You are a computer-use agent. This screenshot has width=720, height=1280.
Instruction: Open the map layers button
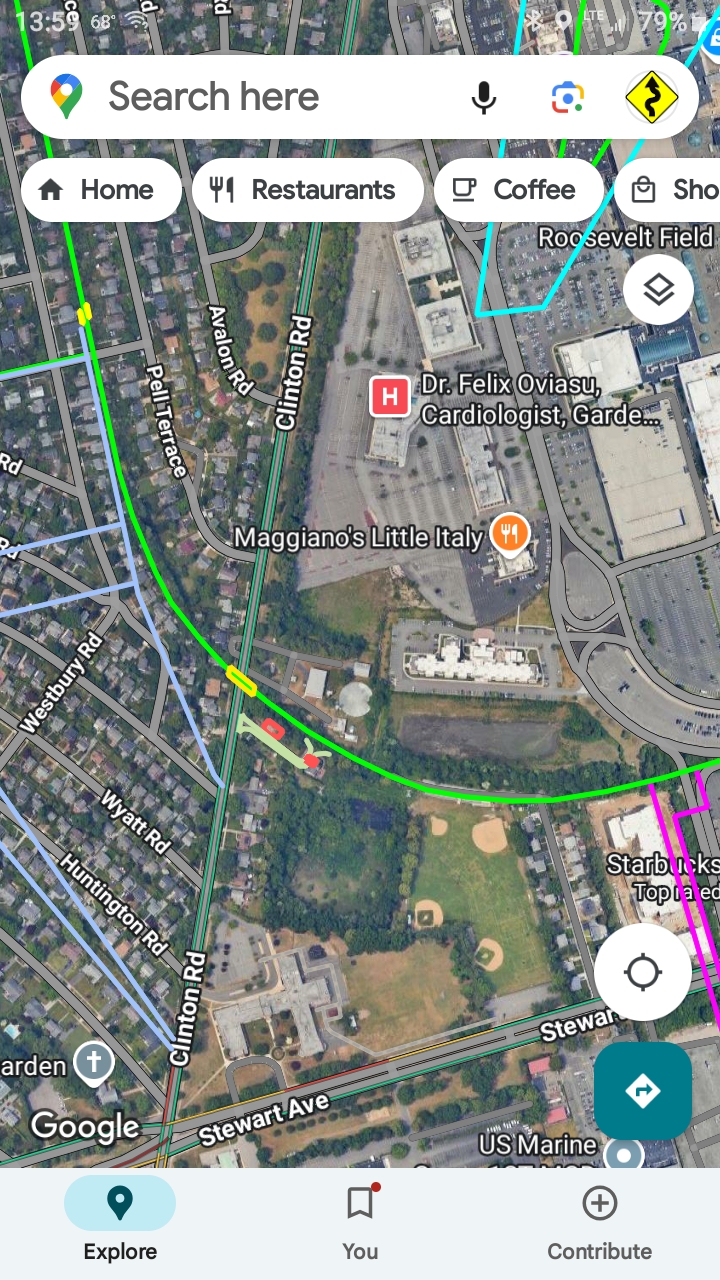[658, 290]
